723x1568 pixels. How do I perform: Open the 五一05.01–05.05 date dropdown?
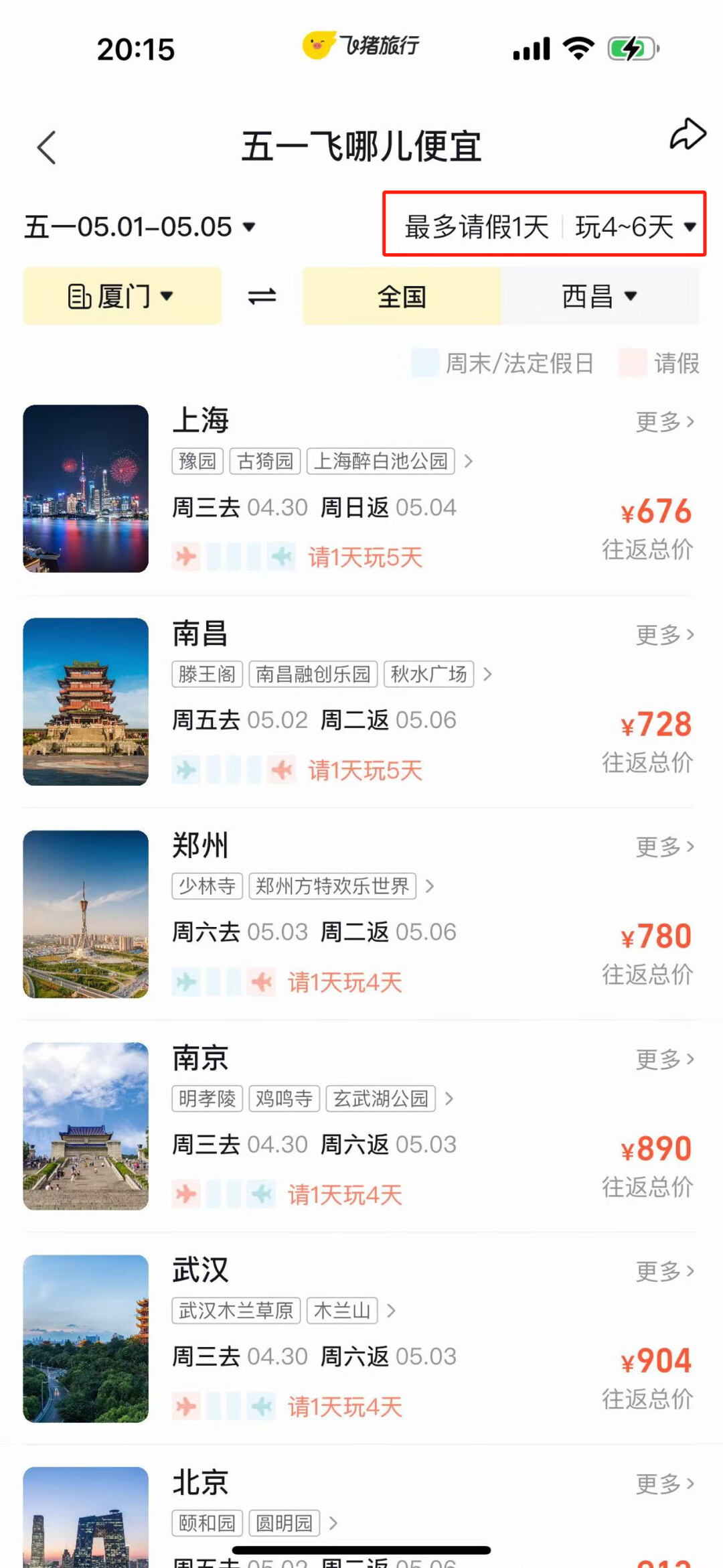pos(140,227)
